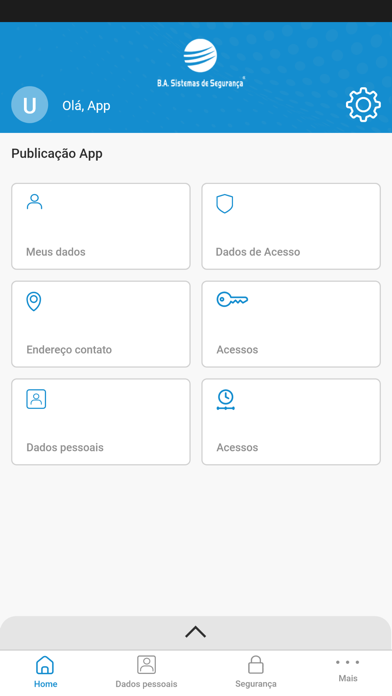The image size is (392, 696).
Task: Expand the bottom panel with the up chevron
Action: 196,632
